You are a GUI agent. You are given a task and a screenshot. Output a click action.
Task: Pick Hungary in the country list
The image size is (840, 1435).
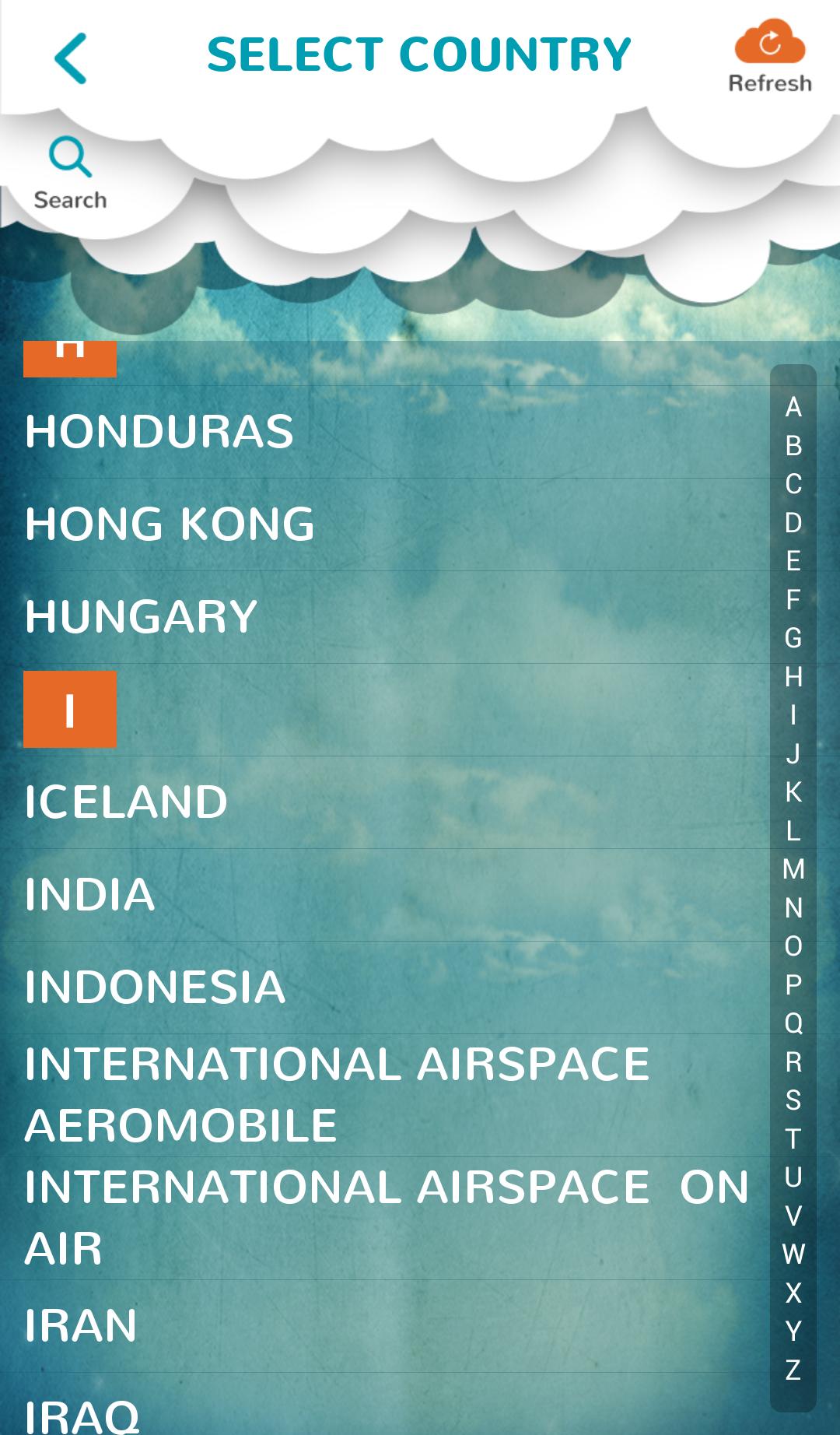(141, 616)
